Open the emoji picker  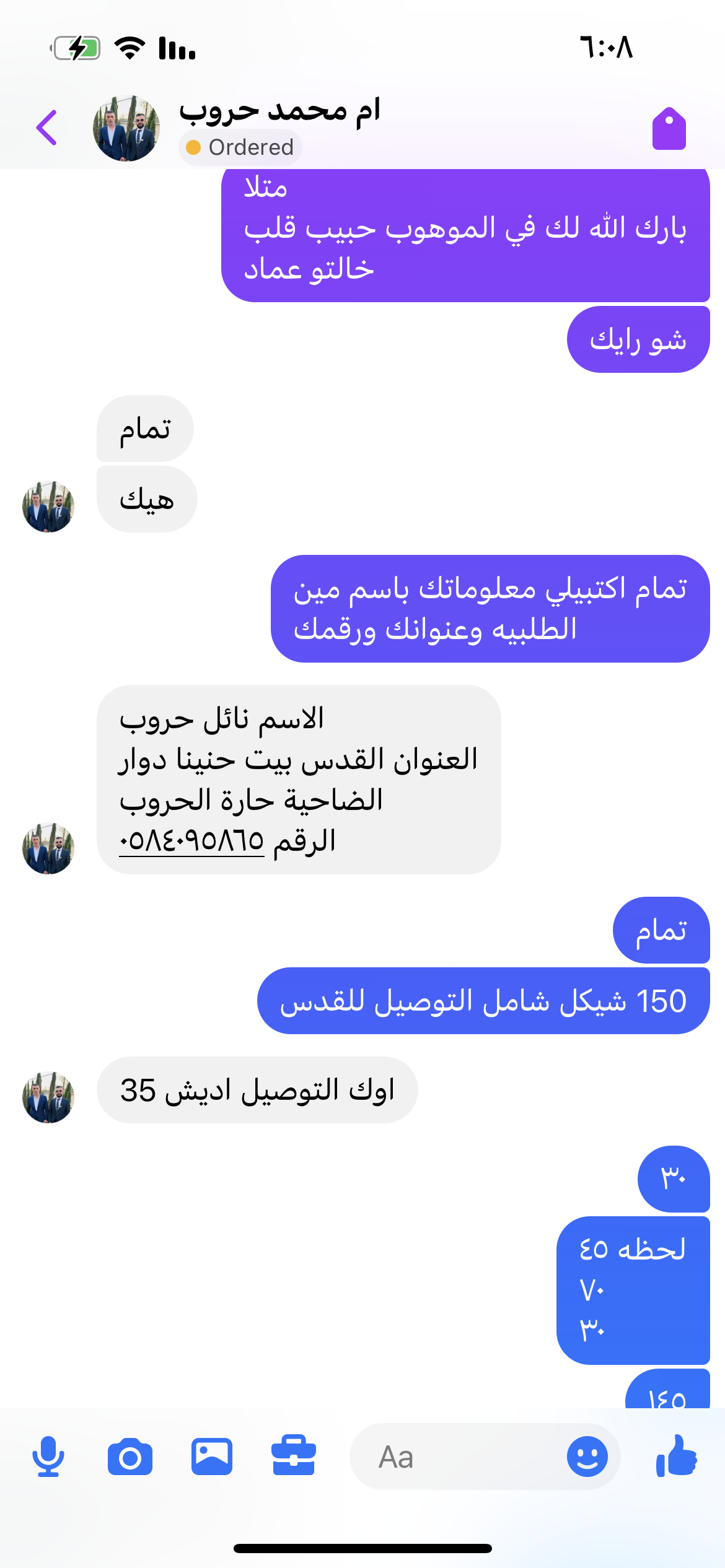(587, 1457)
